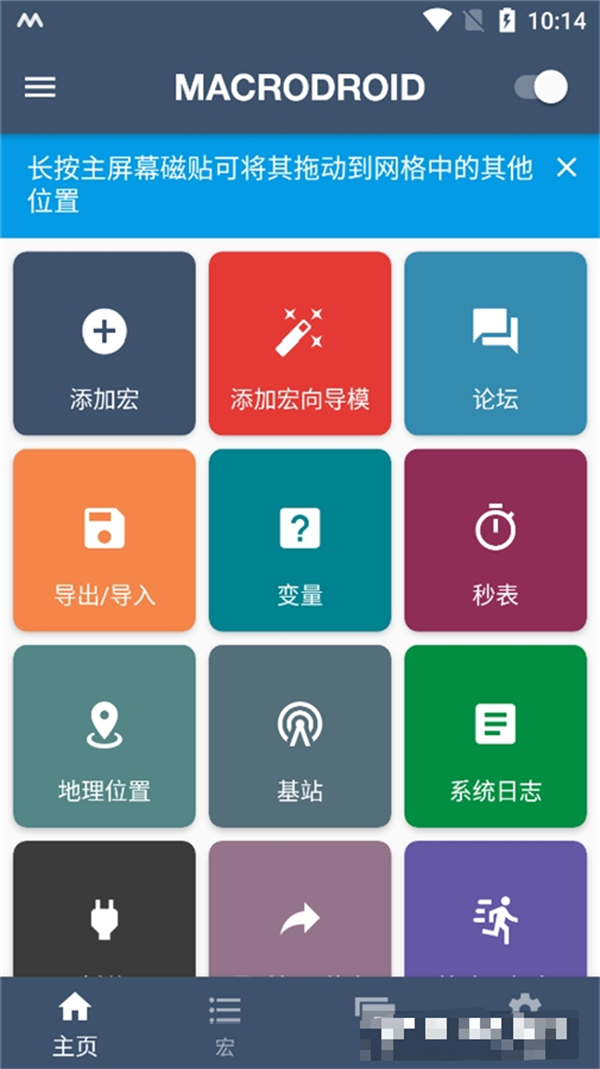Open the 论坛 forum tile
Screen dimensions: 600x1069
tap(495, 343)
